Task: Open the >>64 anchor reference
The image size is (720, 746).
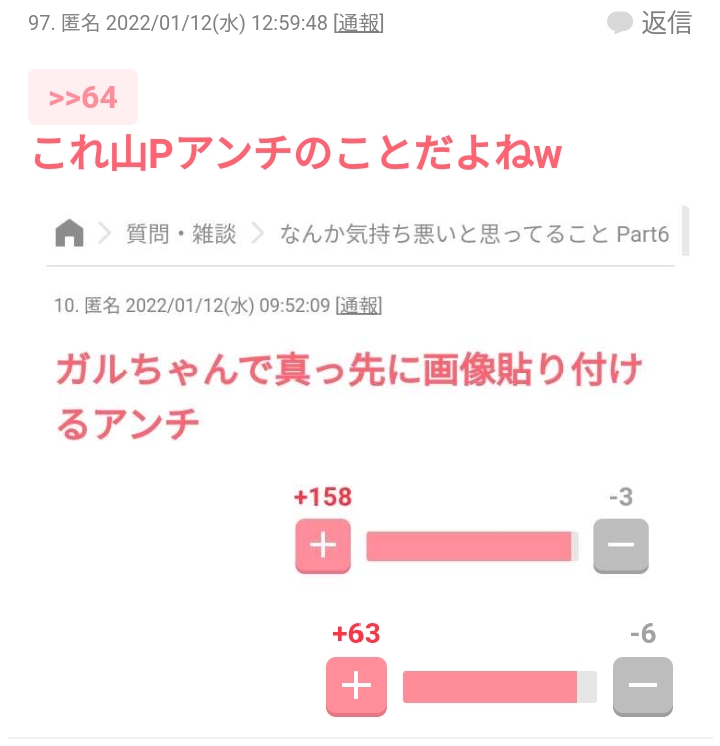Action: pyautogui.click(x=83, y=97)
